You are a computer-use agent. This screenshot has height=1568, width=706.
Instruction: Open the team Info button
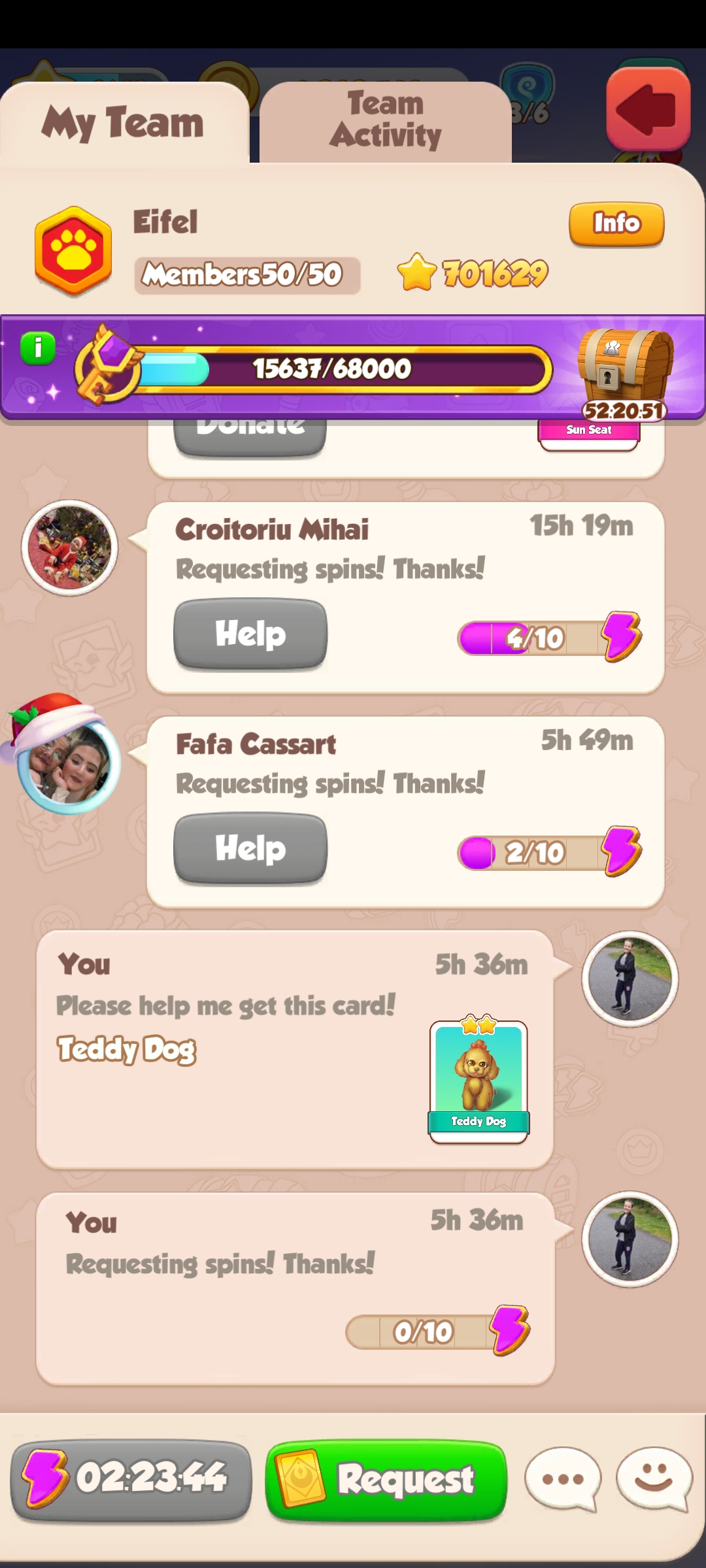[x=616, y=223]
